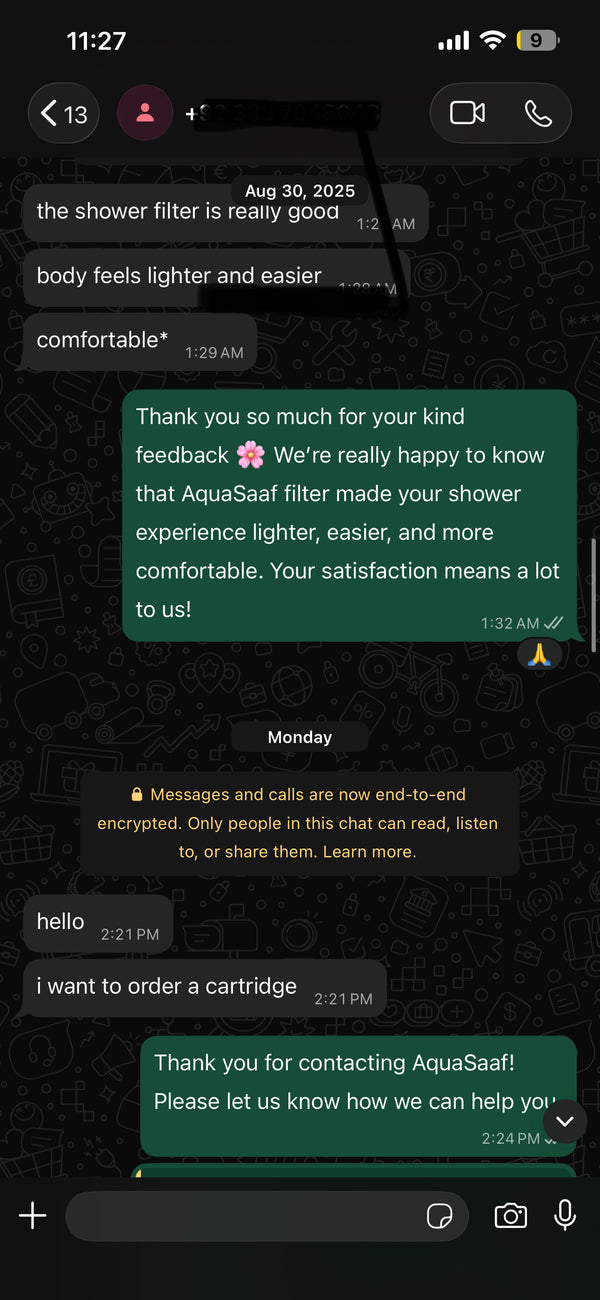Open the sticker picker
Image resolution: width=600 pixels, height=1300 pixels.
click(439, 1216)
